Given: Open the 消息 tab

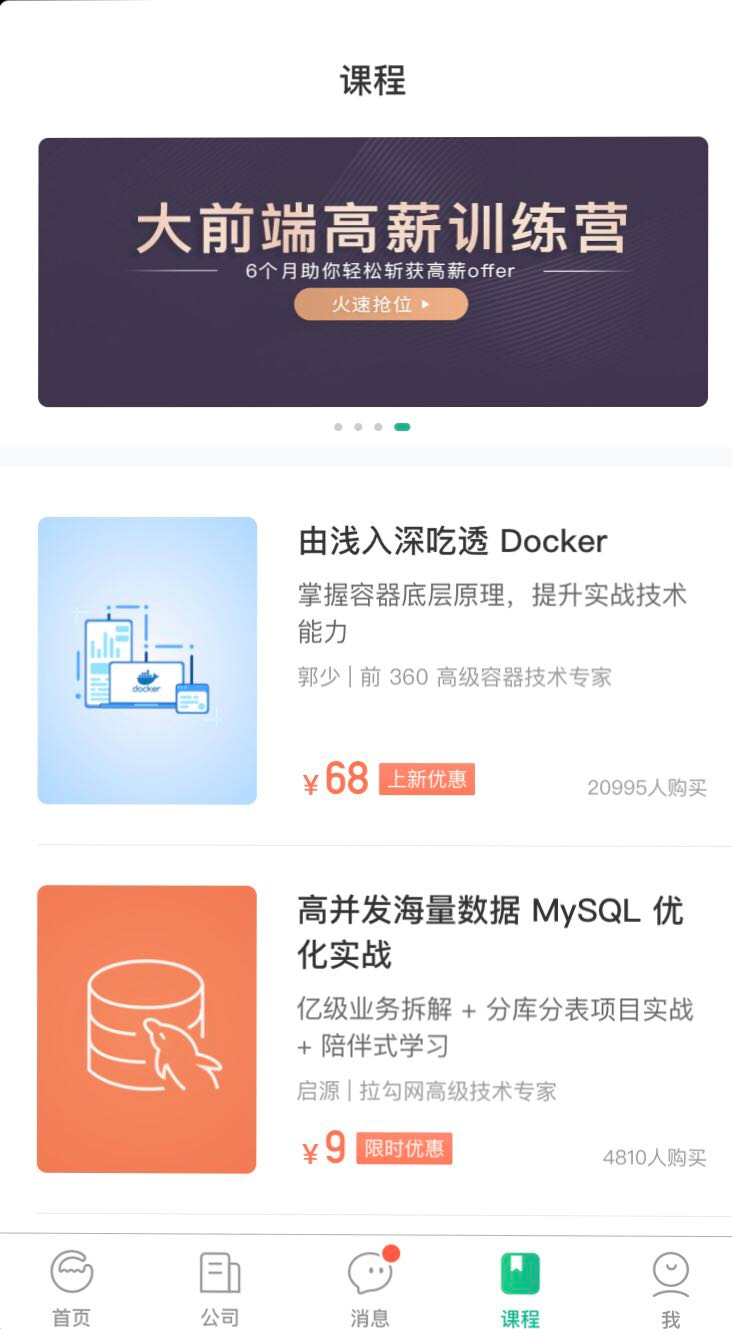Looking at the screenshot, I should pyautogui.click(x=370, y=1288).
